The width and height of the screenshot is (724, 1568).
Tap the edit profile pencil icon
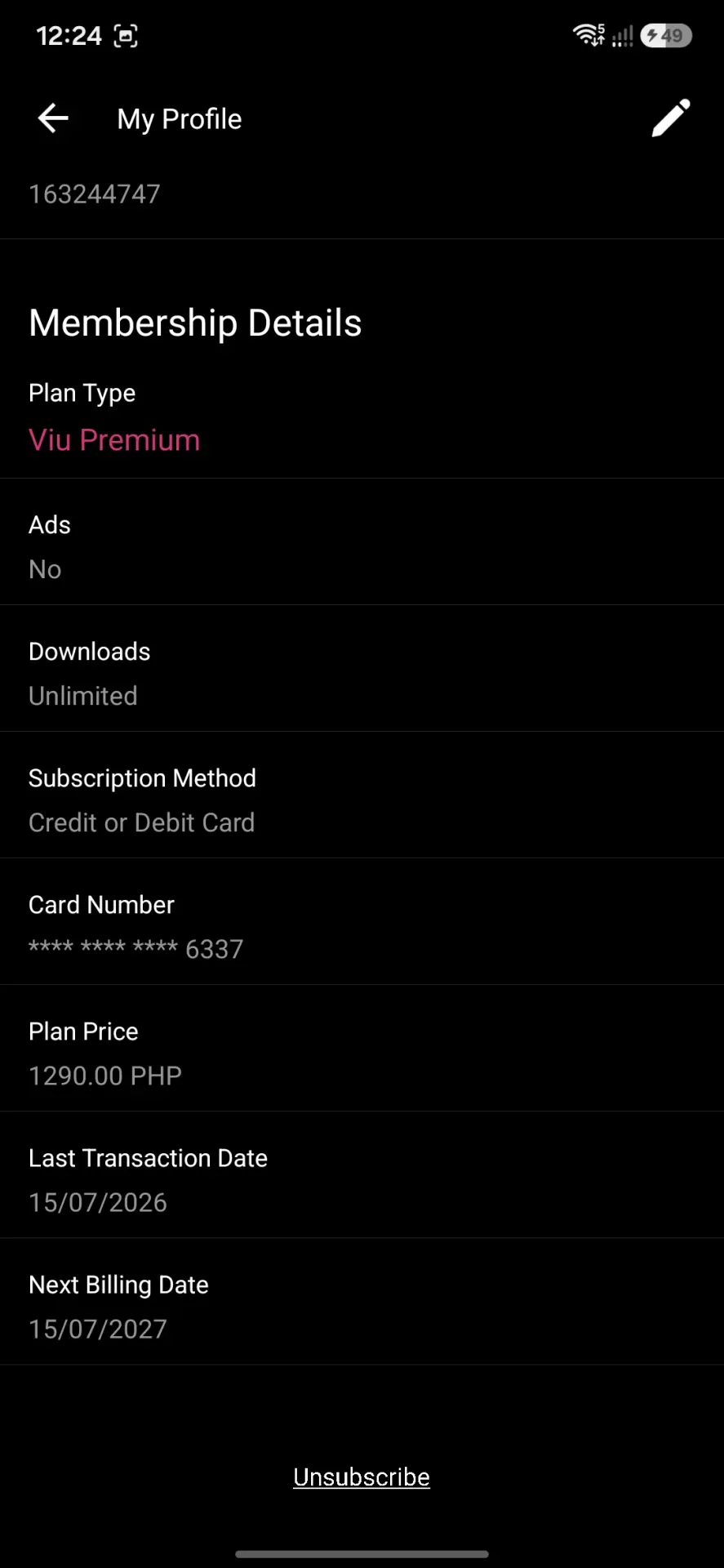[x=671, y=118]
